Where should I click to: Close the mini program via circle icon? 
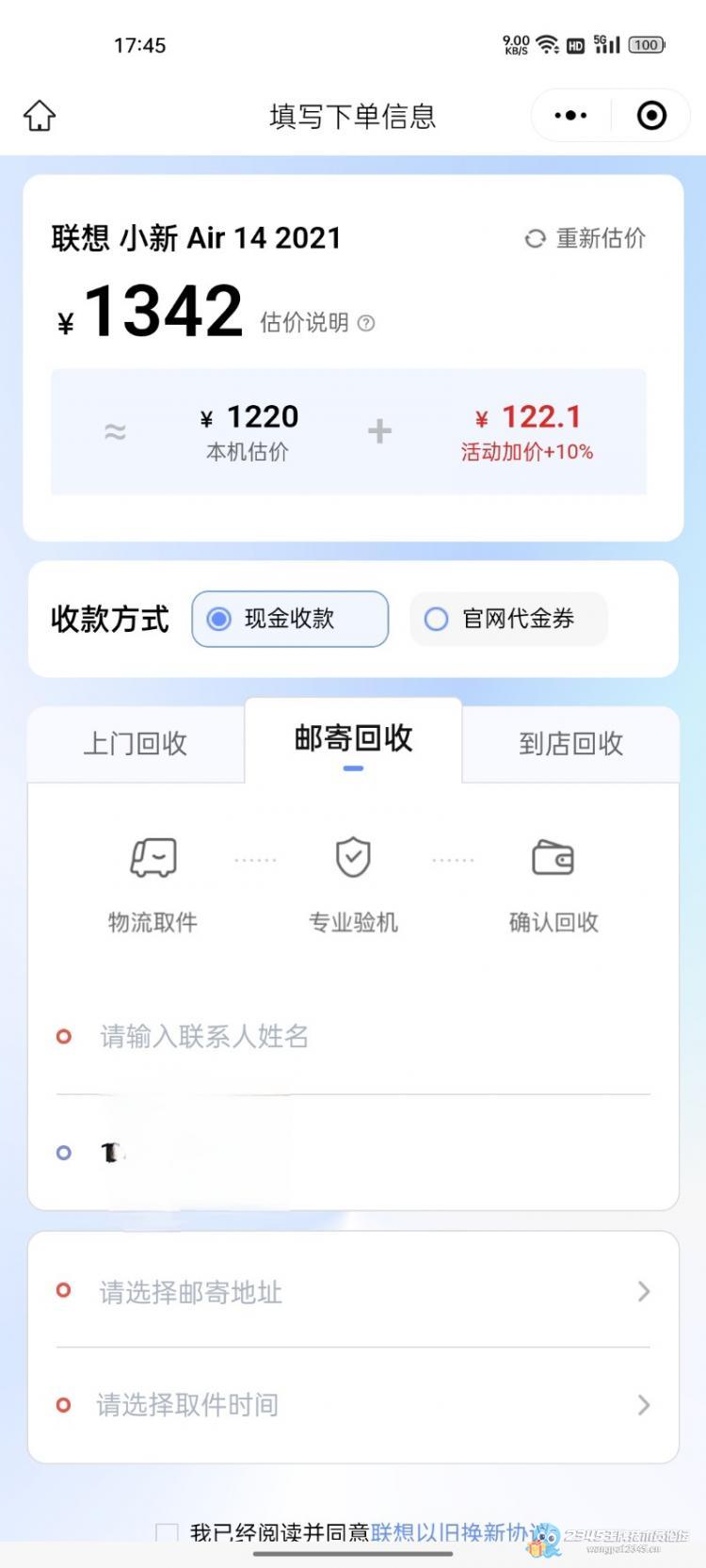click(651, 116)
